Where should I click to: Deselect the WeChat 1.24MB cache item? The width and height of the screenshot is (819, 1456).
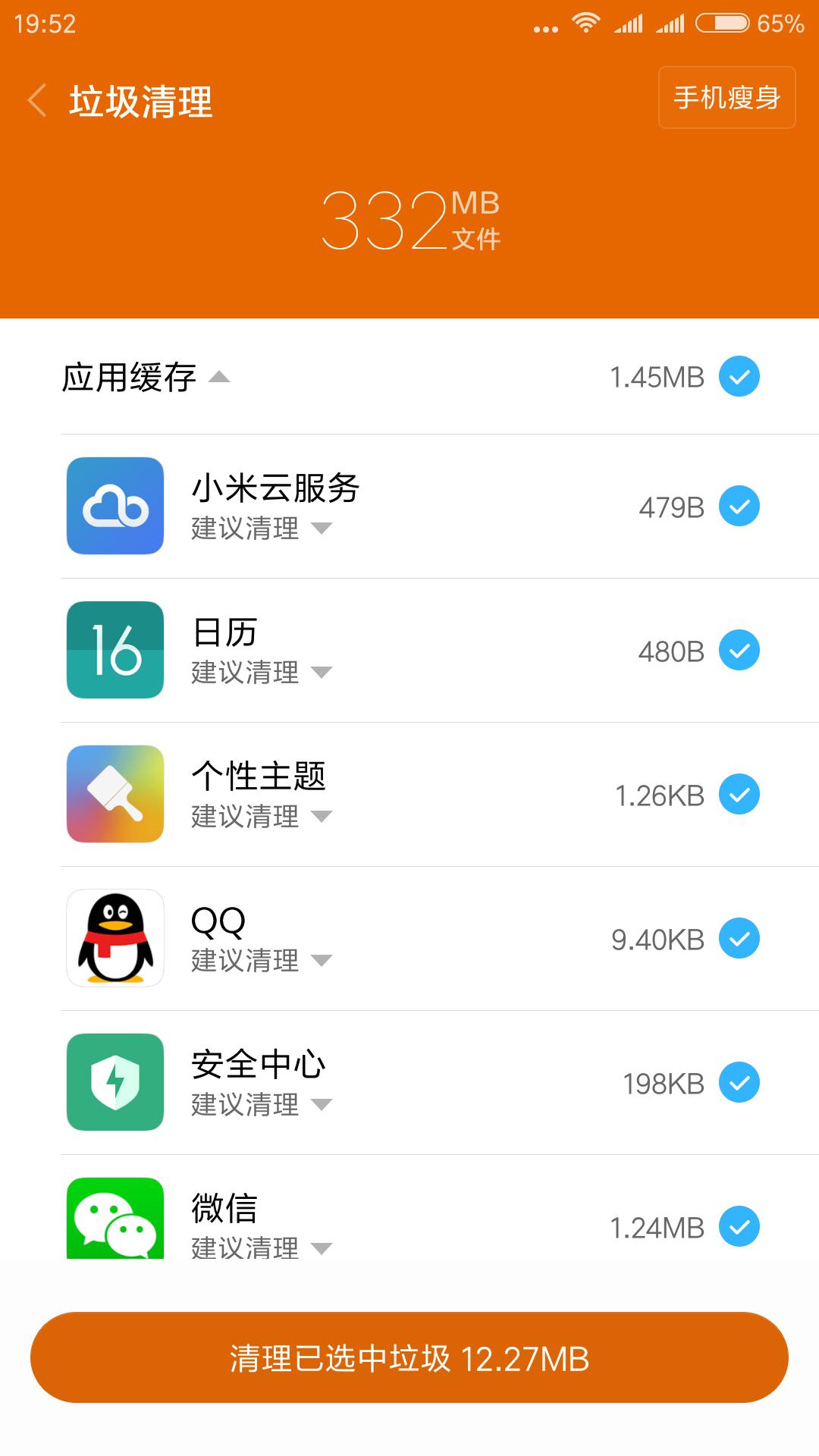coord(738,1227)
